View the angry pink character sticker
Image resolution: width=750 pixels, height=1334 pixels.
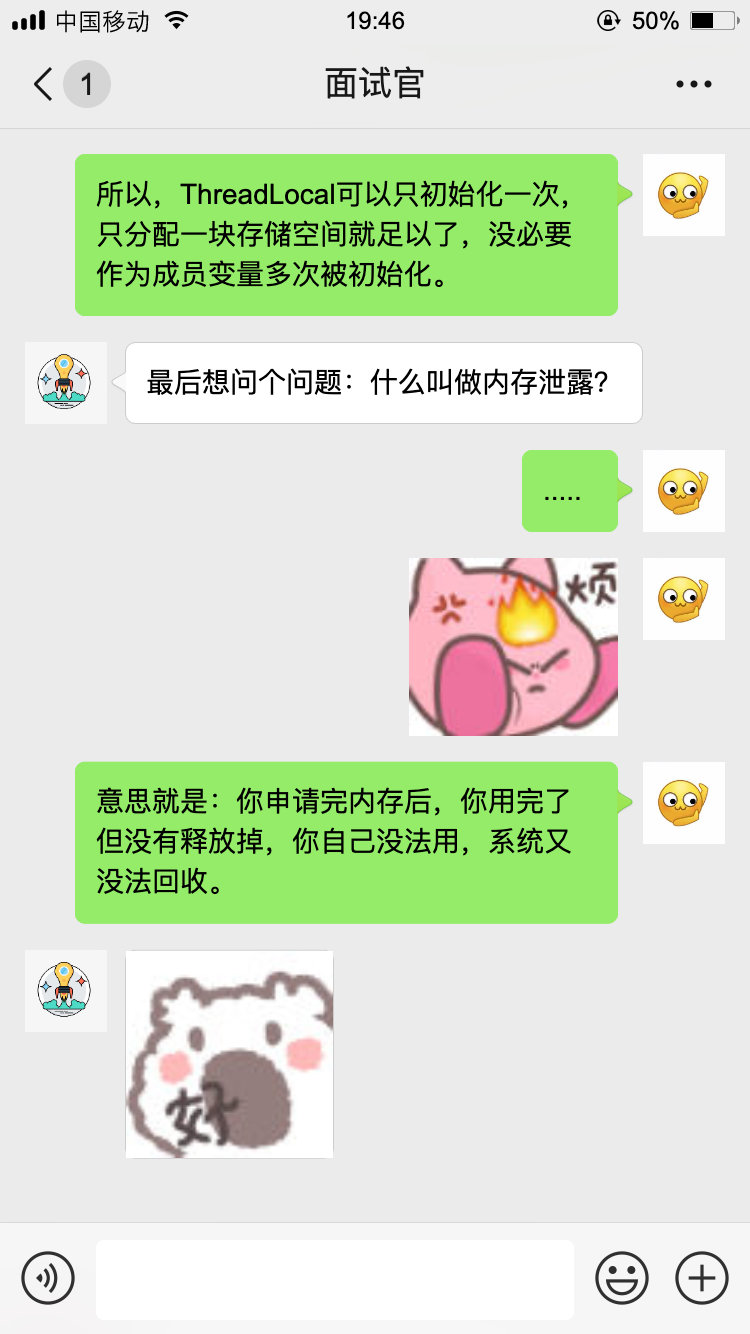pyautogui.click(x=513, y=646)
